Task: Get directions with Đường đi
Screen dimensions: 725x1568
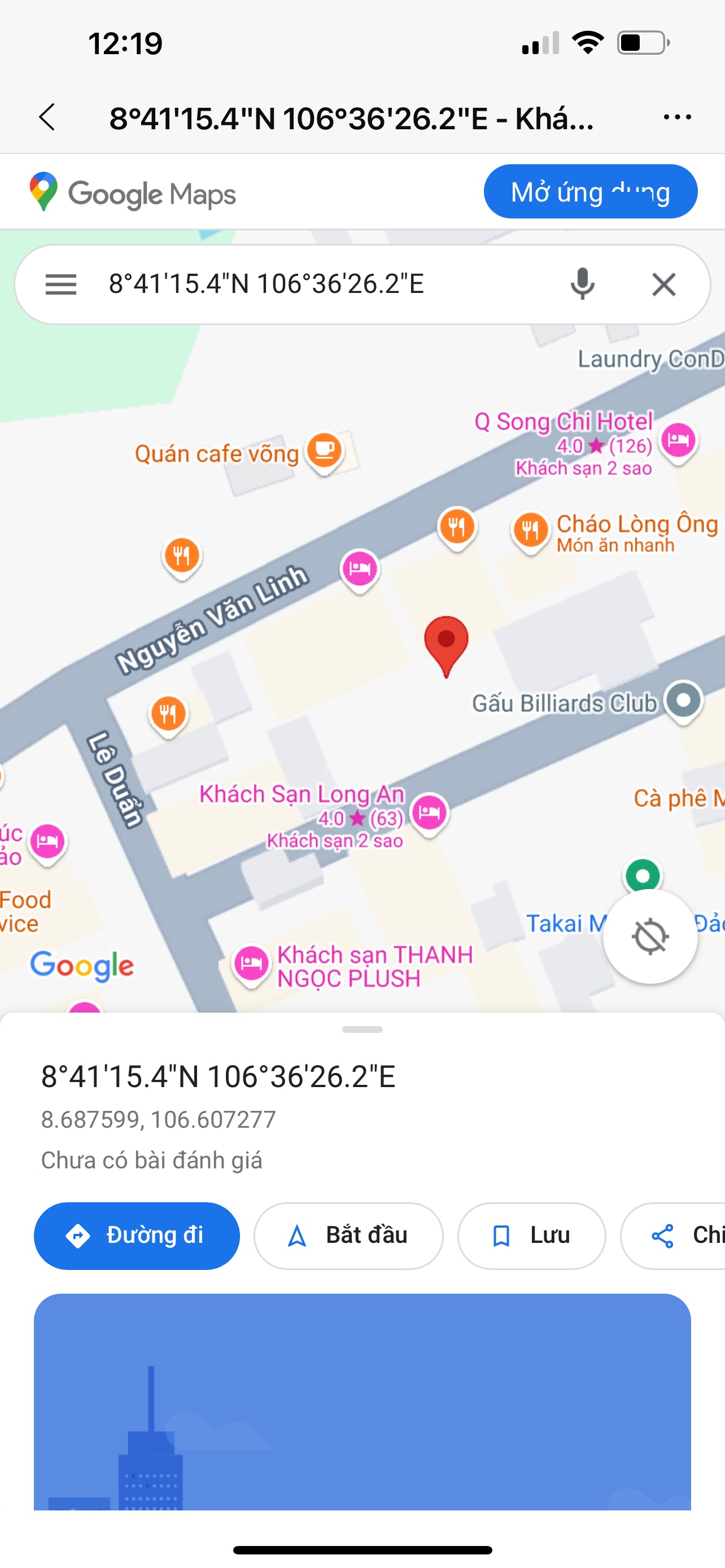Action: (137, 1236)
